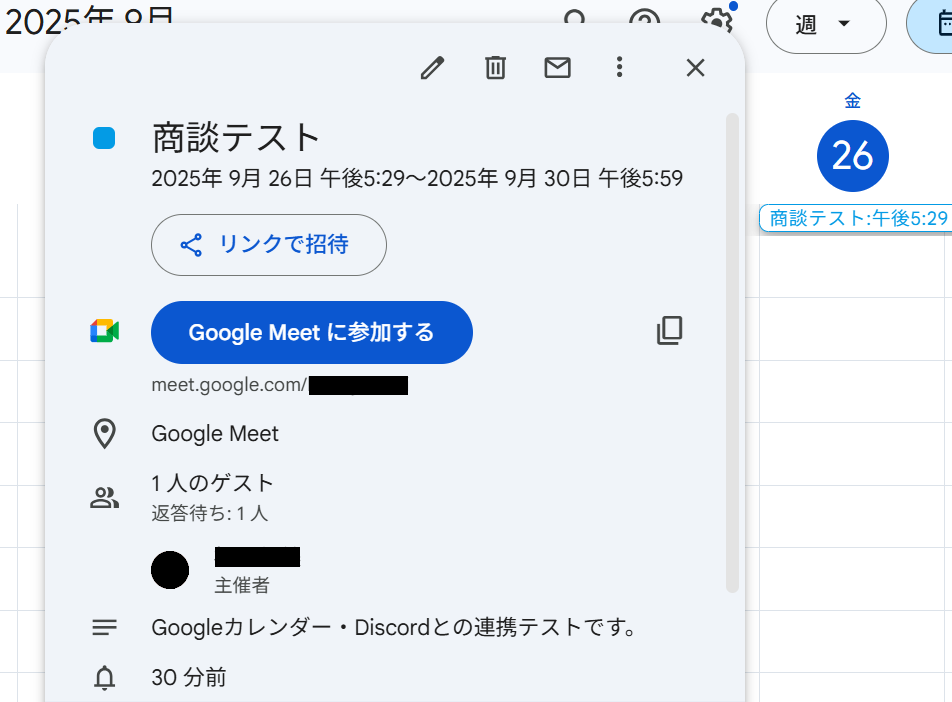952x702 pixels.
Task: Select the date 26 in calendar header
Action: (x=852, y=156)
